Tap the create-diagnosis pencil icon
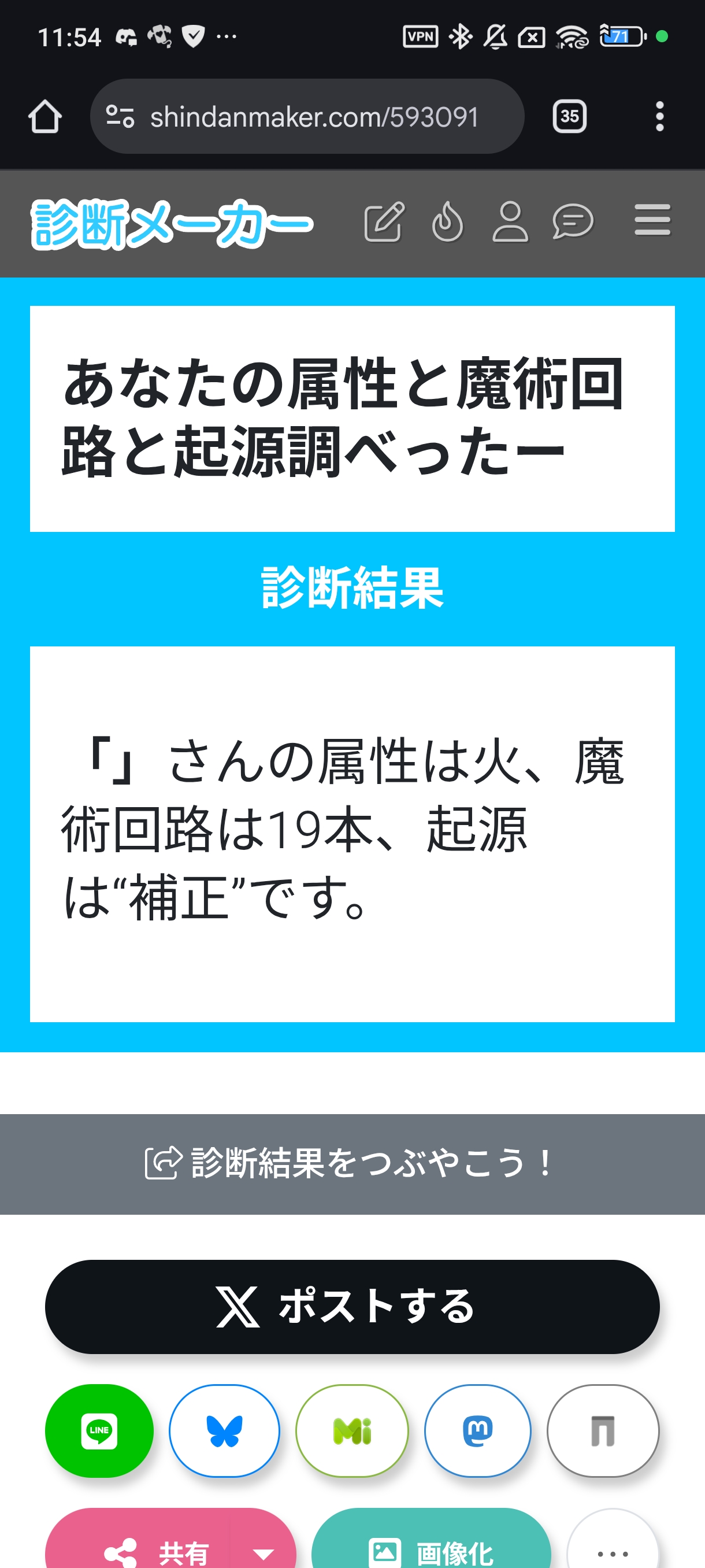Image resolution: width=705 pixels, height=1568 pixels. tap(384, 221)
